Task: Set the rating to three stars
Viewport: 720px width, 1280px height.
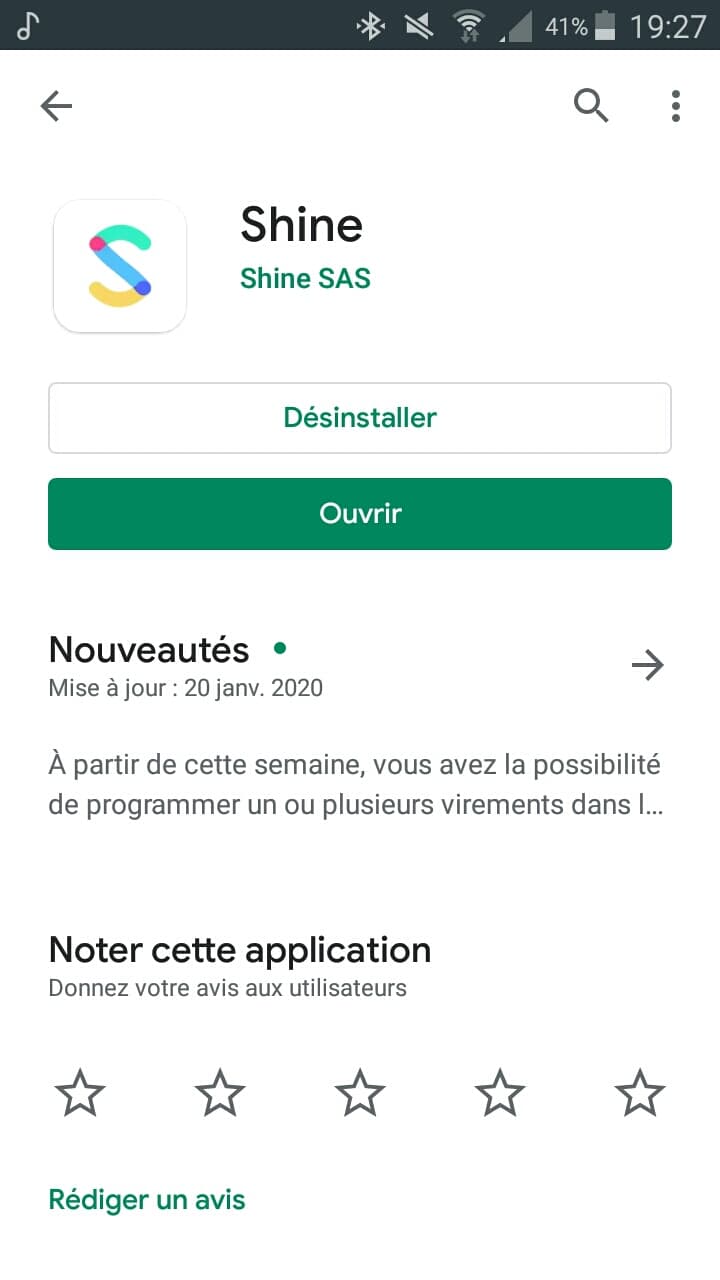Action: (x=359, y=1092)
